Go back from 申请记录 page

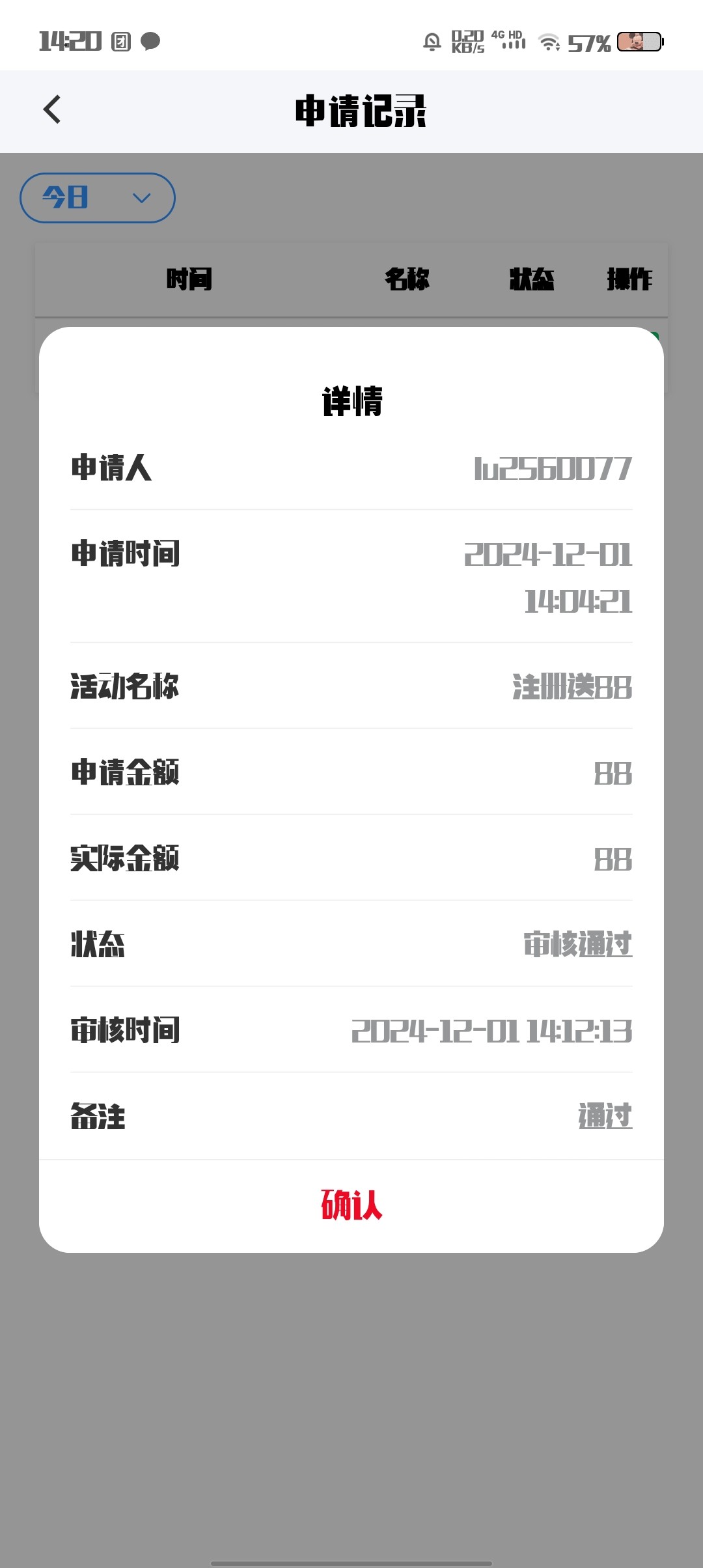(x=52, y=109)
